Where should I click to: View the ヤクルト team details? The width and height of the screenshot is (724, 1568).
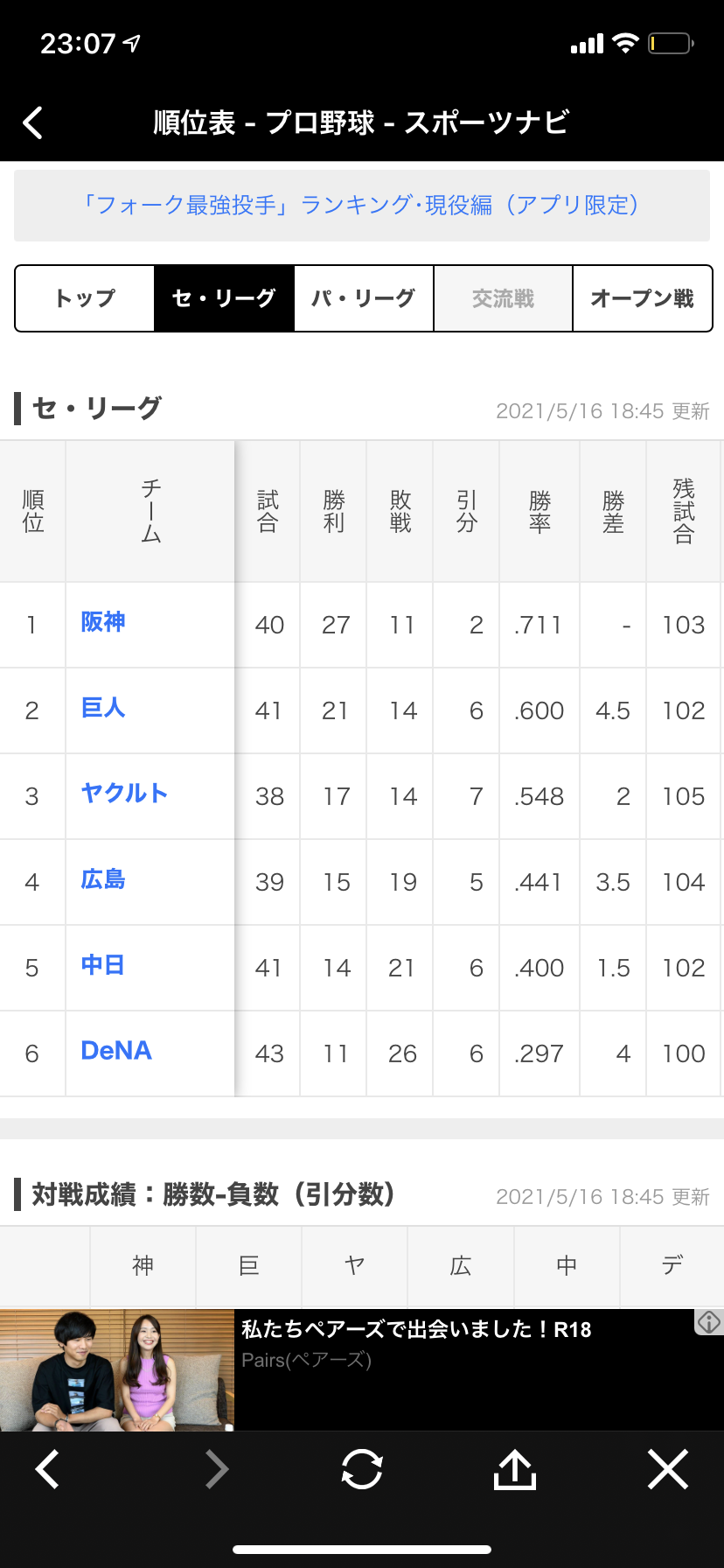click(124, 793)
